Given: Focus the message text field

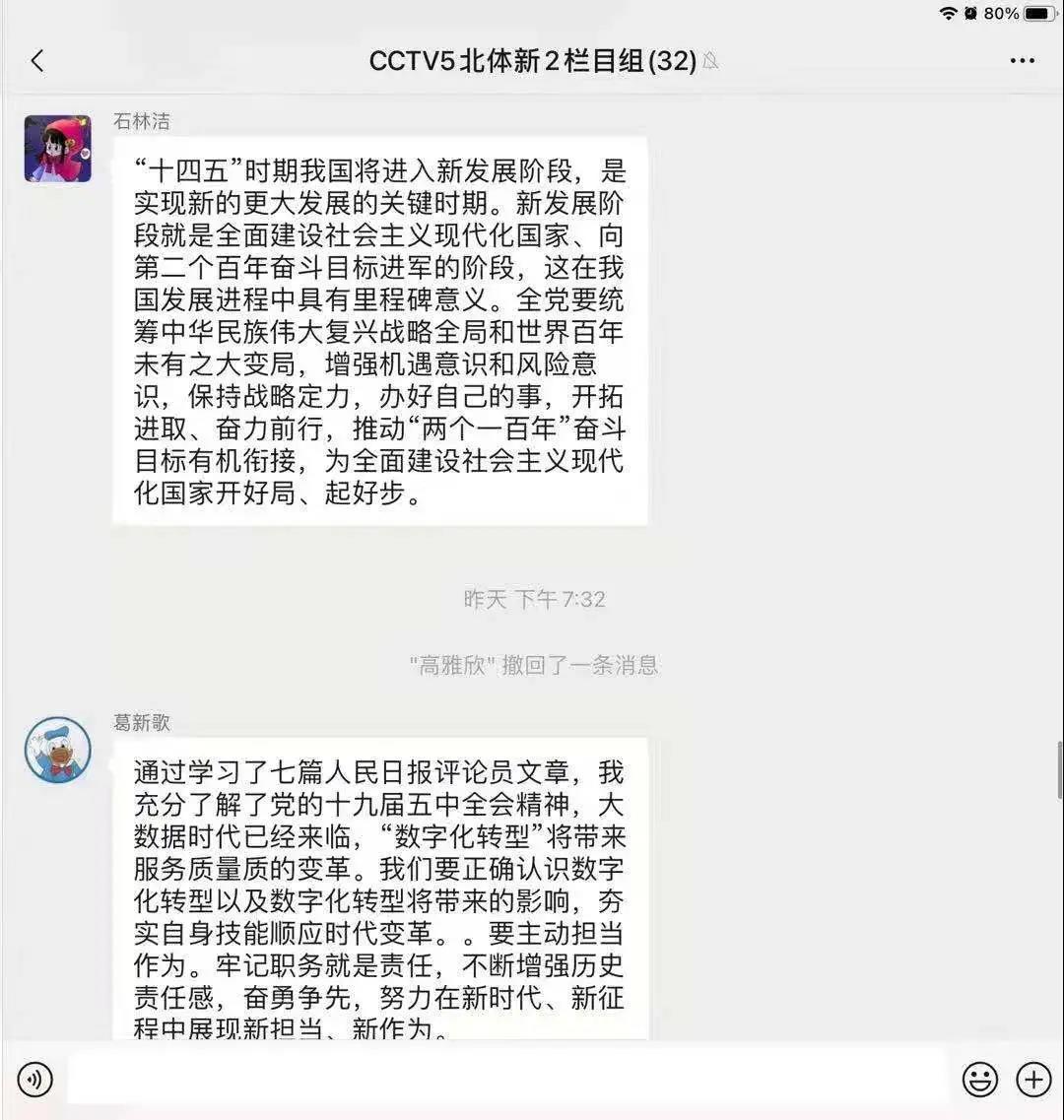Looking at the screenshot, I should click(x=507, y=1080).
